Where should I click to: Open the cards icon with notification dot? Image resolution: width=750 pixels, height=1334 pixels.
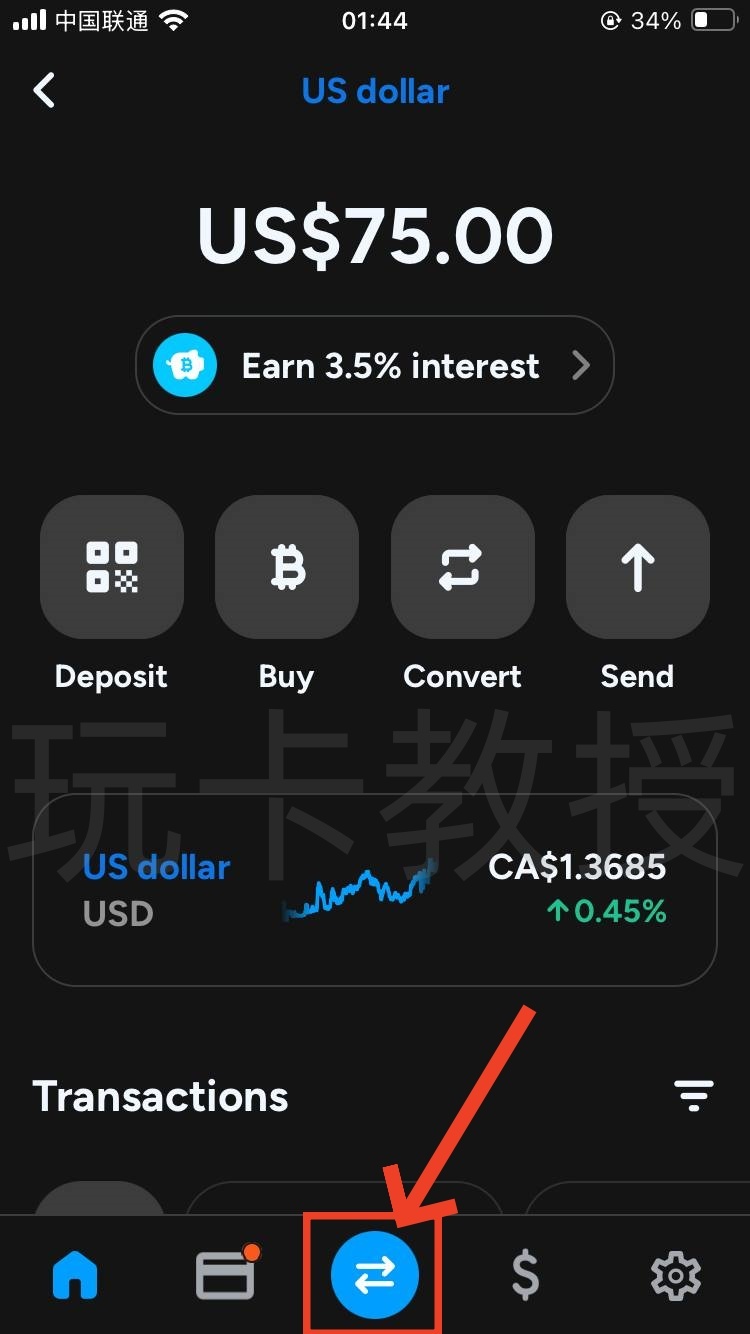click(x=224, y=1274)
